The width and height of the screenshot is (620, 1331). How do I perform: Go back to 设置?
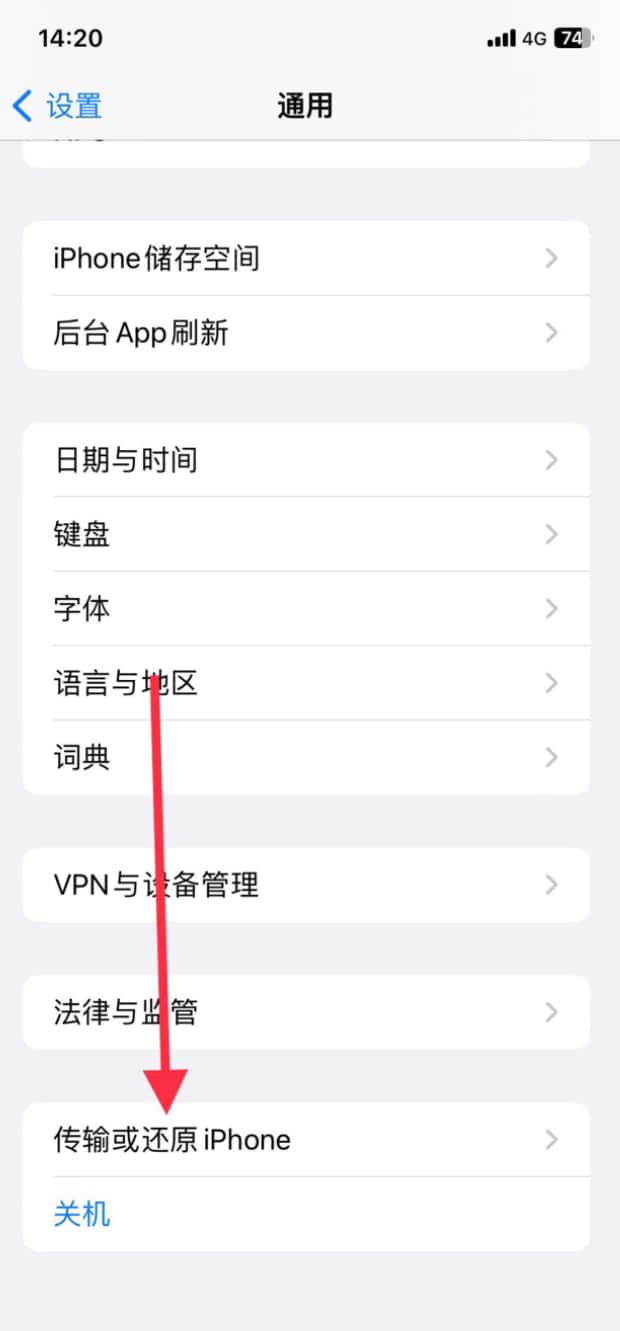(58, 105)
